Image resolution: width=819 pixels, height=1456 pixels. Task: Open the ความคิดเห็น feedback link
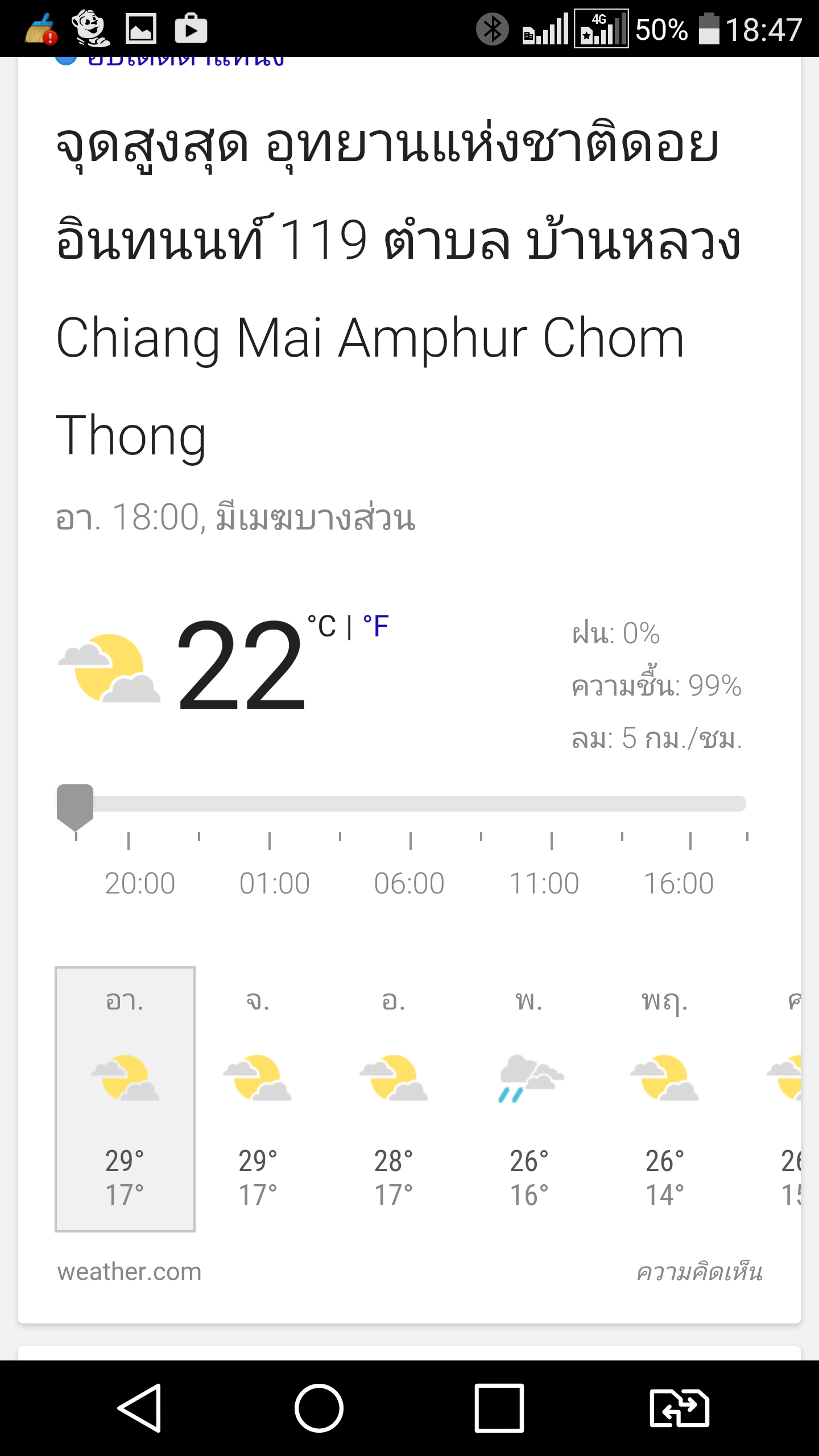coord(700,1272)
